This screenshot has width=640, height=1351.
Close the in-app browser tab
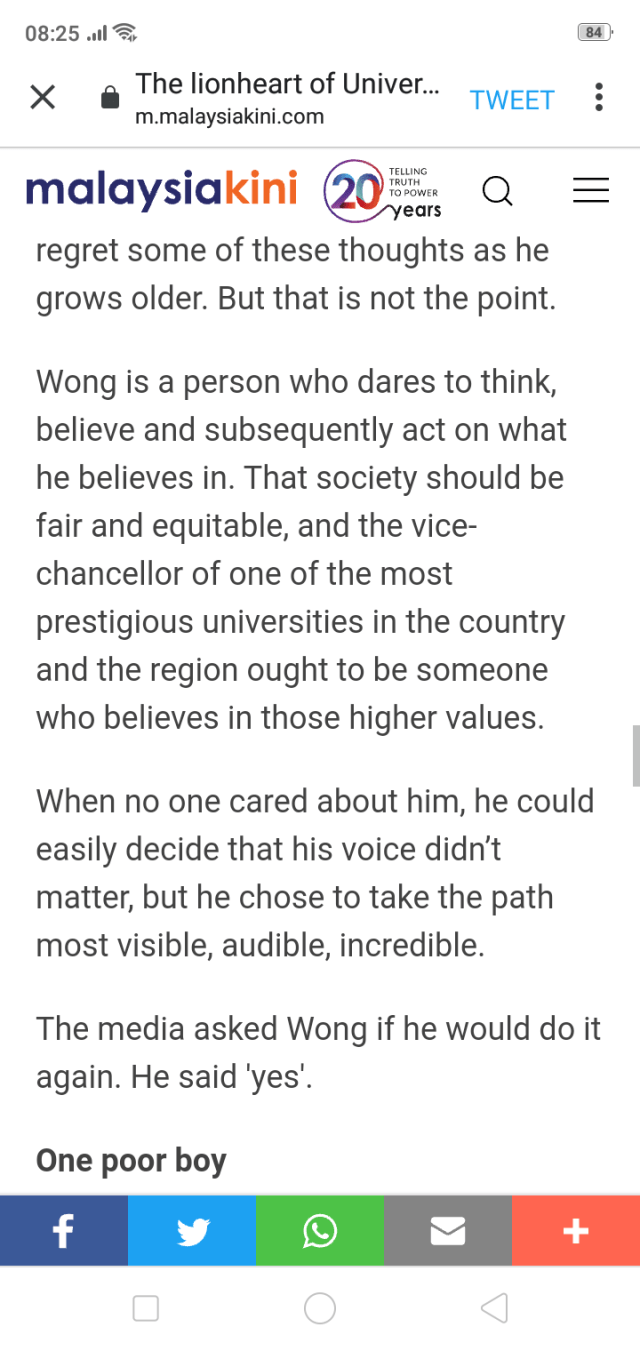click(42, 98)
